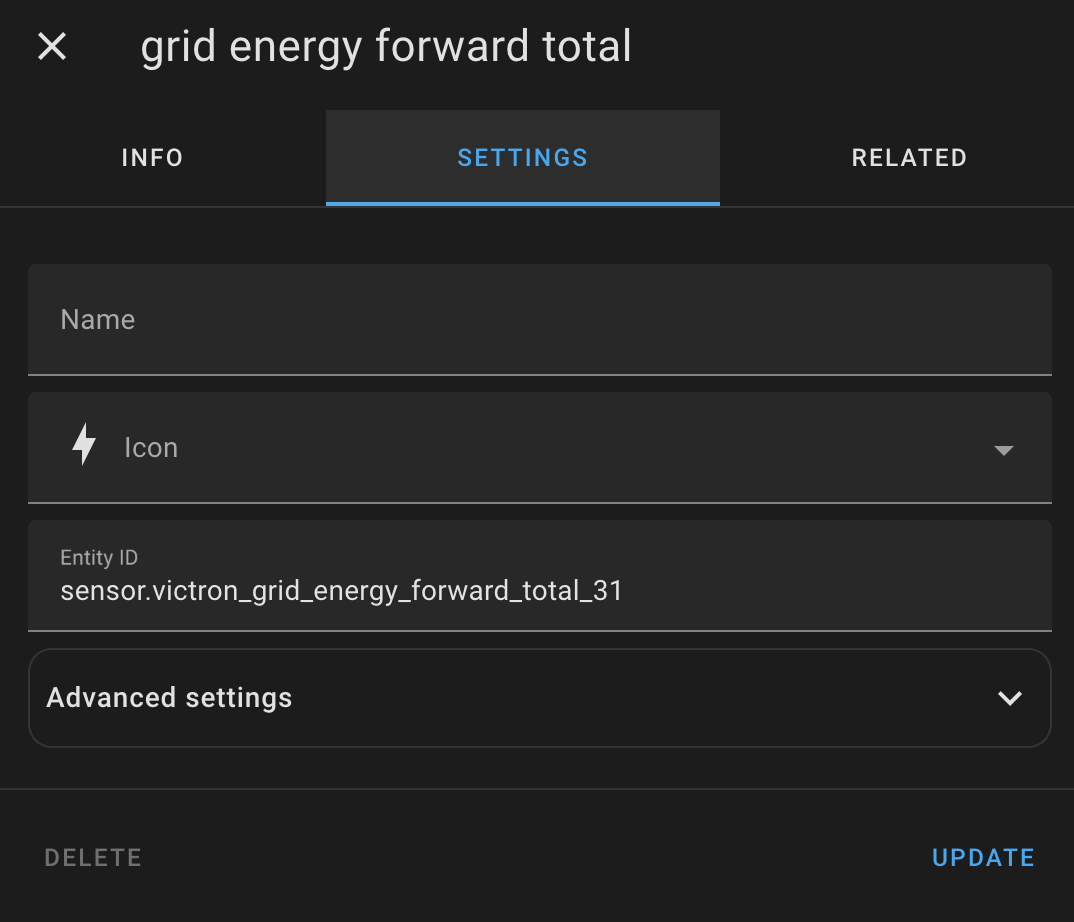Close the entity settings dialog
The height and width of the screenshot is (922, 1074).
point(52,46)
